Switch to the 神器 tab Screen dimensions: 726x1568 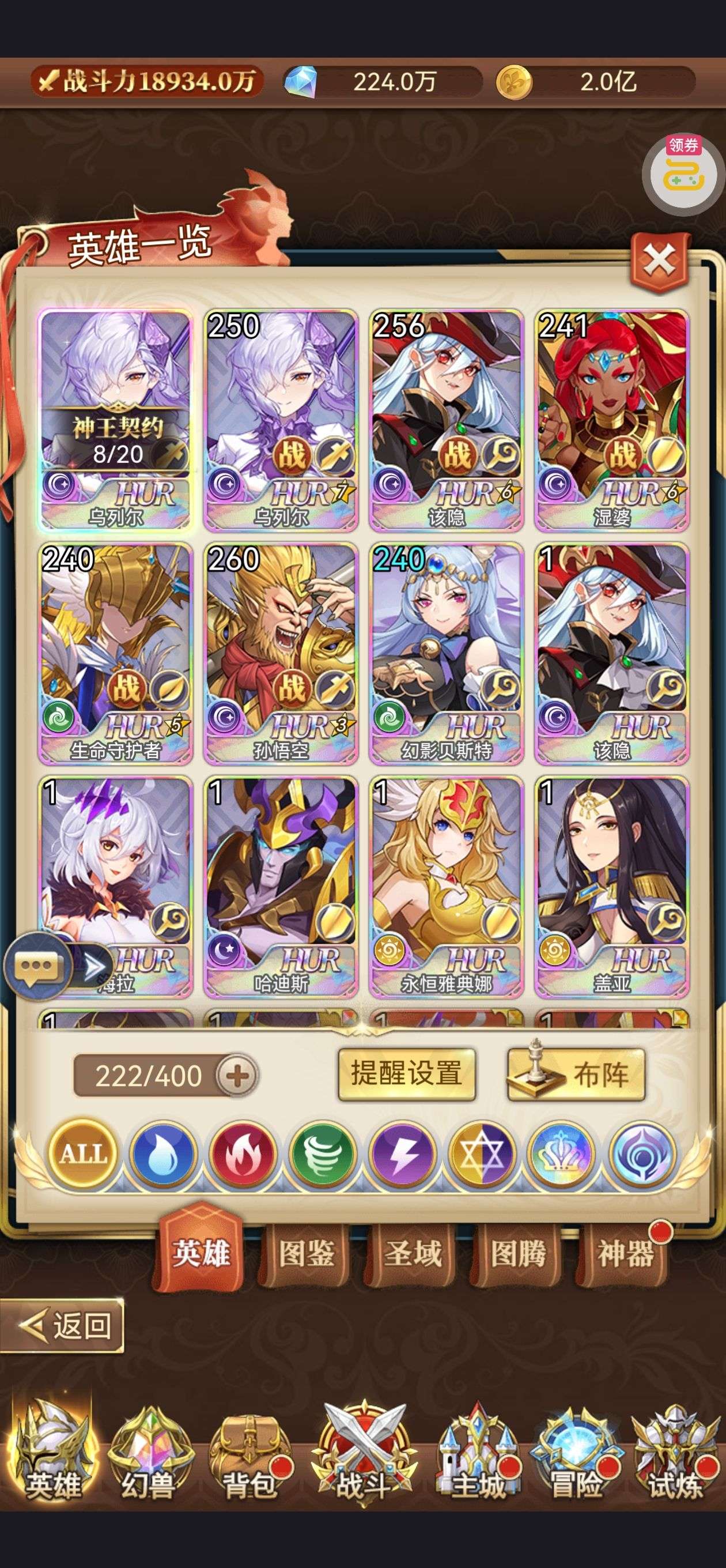coord(624,1254)
